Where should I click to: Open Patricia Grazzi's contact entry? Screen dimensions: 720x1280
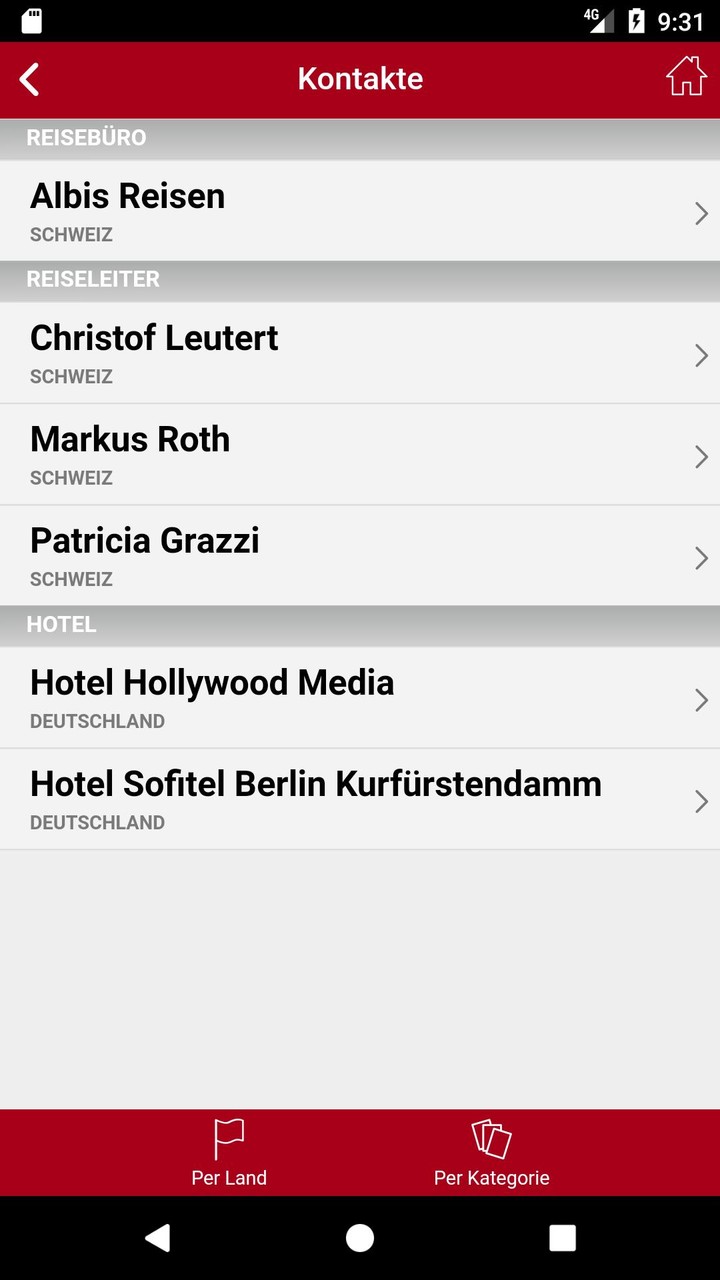360,556
